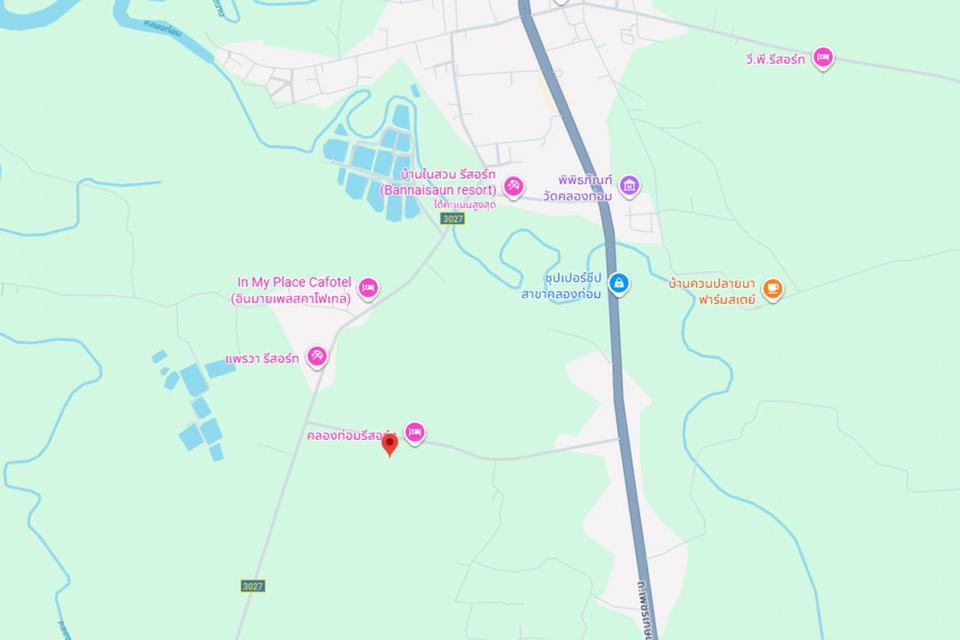
Task: Select the แพรวา รีสอร์ท pin
Action: click(x=317, y=355)
